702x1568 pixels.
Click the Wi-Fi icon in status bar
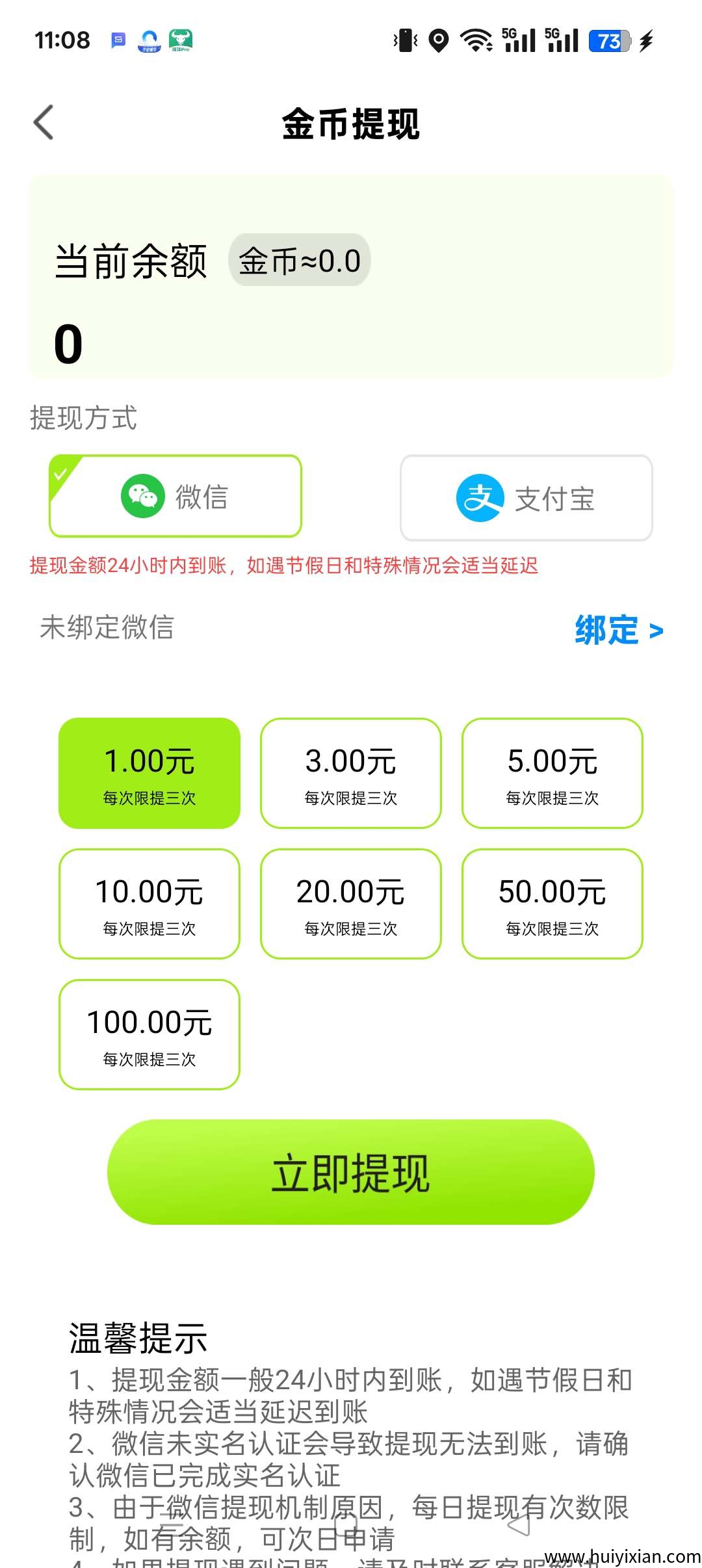click(x=476, y=40)
